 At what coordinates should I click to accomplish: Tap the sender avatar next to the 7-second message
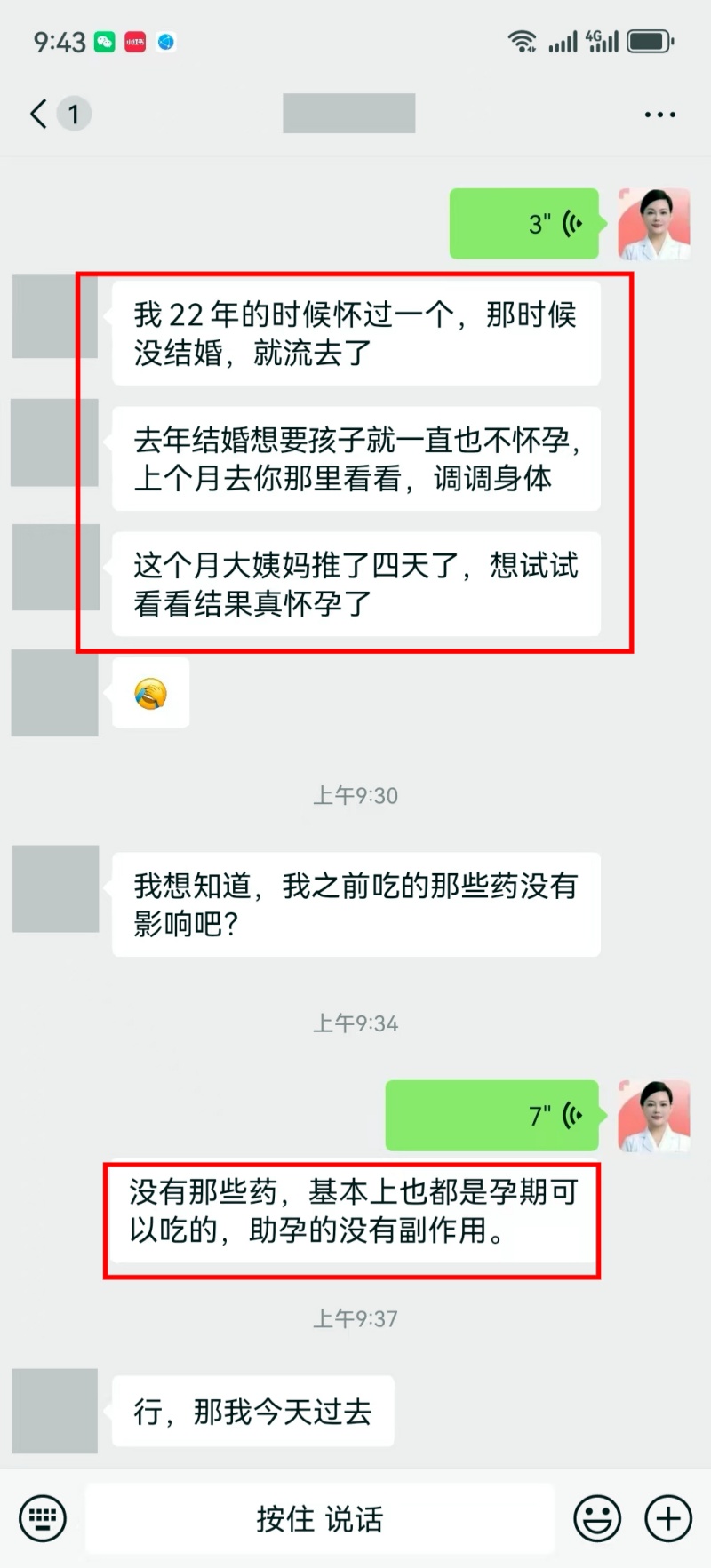tap(653, 1117)
